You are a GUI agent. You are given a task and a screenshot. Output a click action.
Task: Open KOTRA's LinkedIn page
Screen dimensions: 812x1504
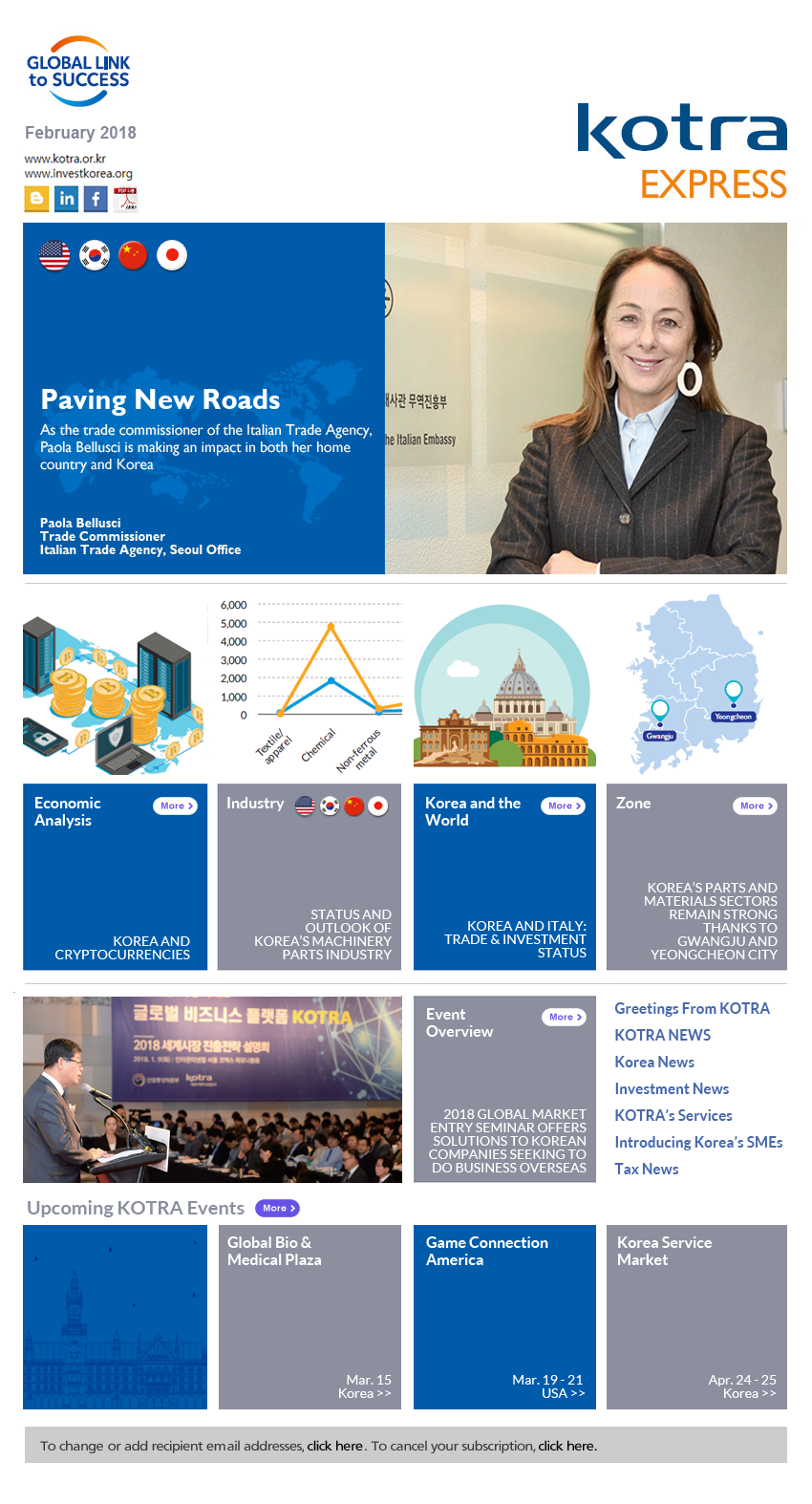(x=66, y=199)
